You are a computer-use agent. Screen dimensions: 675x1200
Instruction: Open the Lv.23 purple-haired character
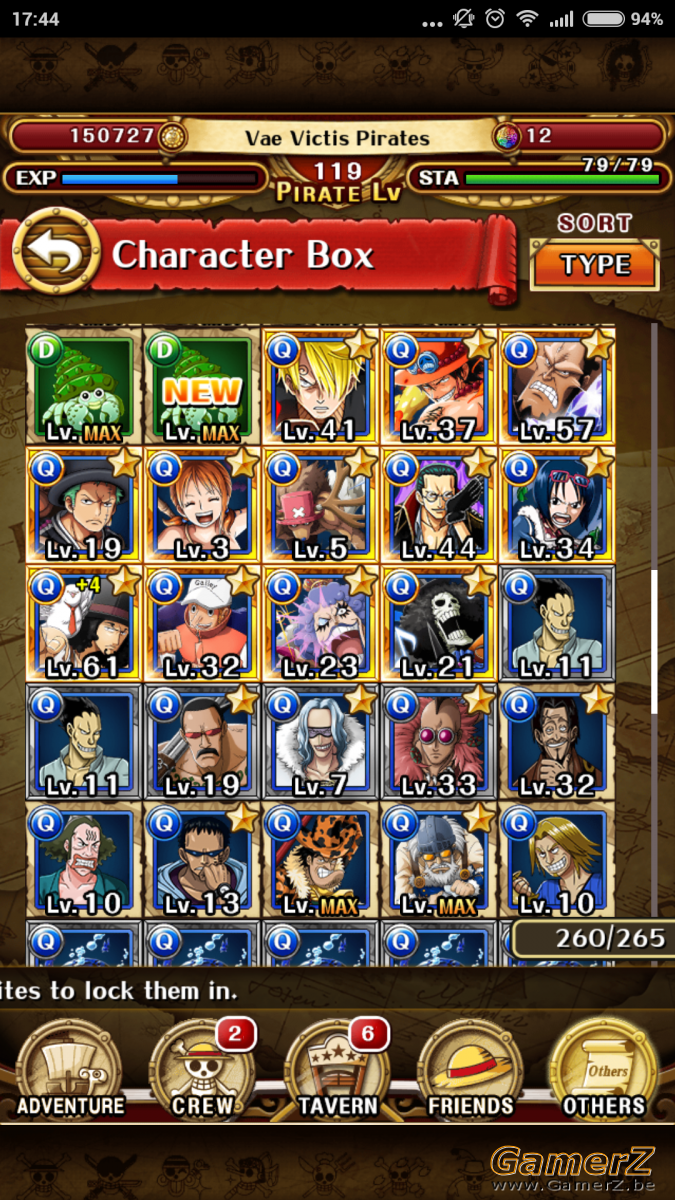pos(319,624)
